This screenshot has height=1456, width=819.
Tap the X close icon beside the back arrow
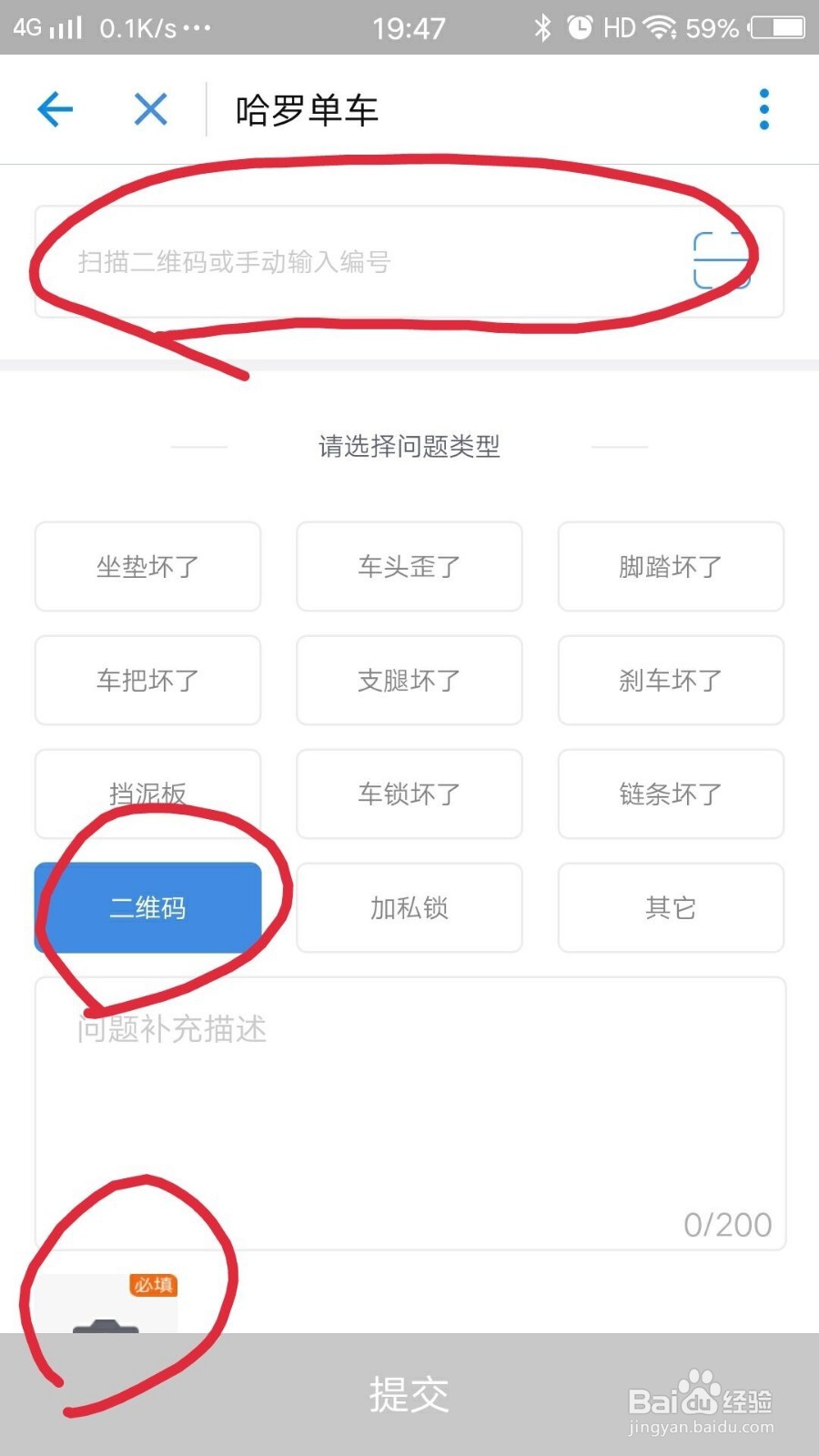coord(149,108)
